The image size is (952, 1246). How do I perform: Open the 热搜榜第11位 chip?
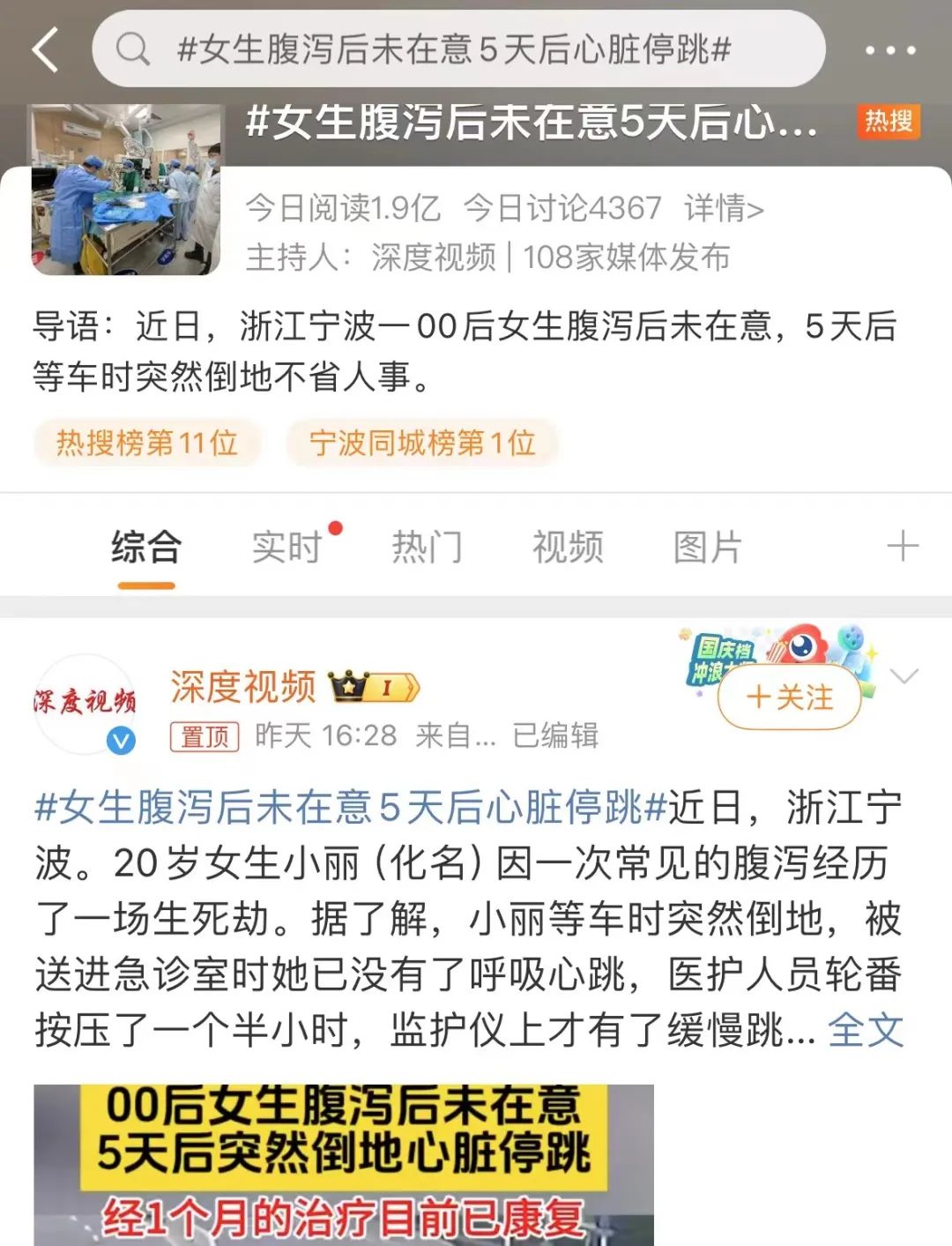[x=147, y=443]
